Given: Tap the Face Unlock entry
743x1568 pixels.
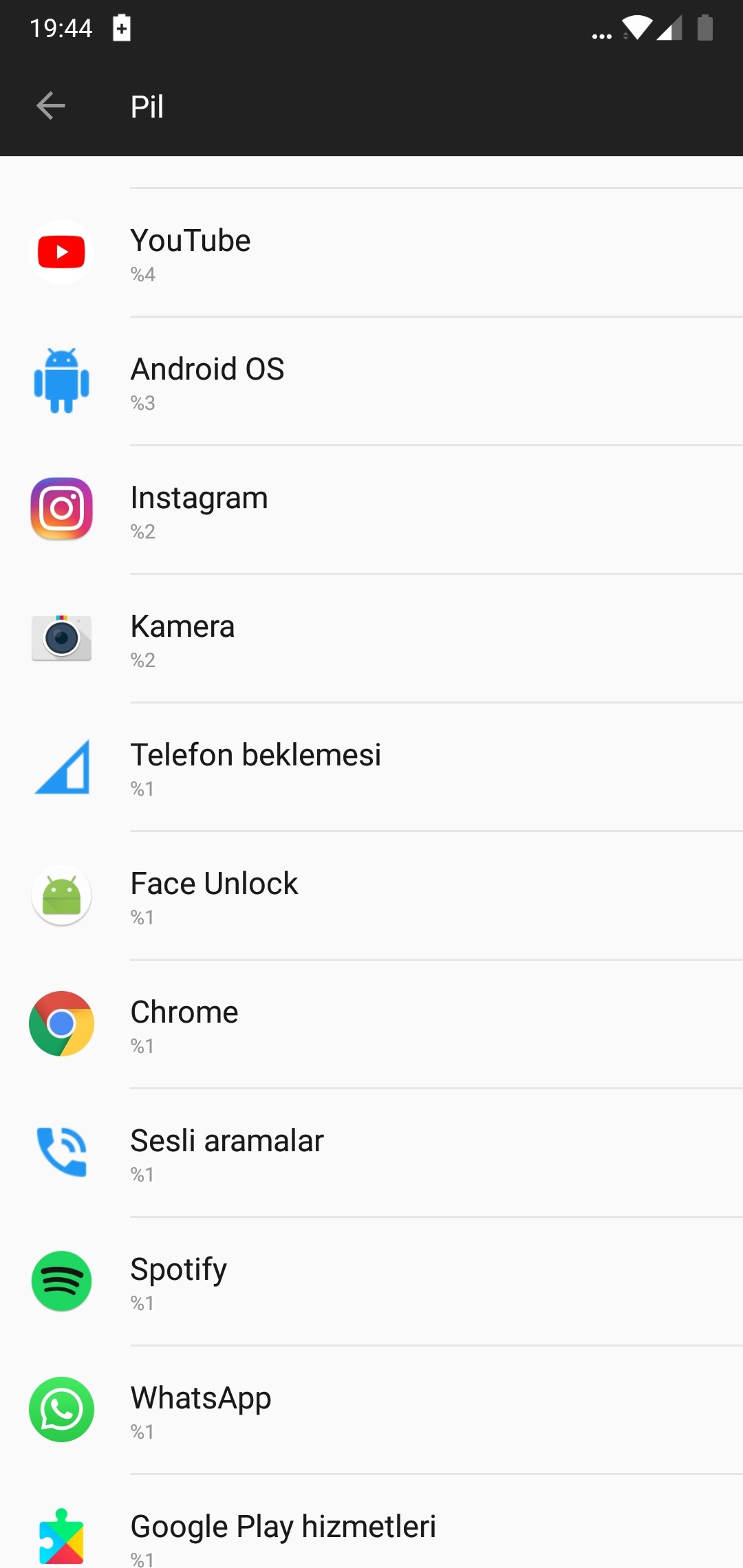Looking at the screenshot, I should (x=371, y=895).
